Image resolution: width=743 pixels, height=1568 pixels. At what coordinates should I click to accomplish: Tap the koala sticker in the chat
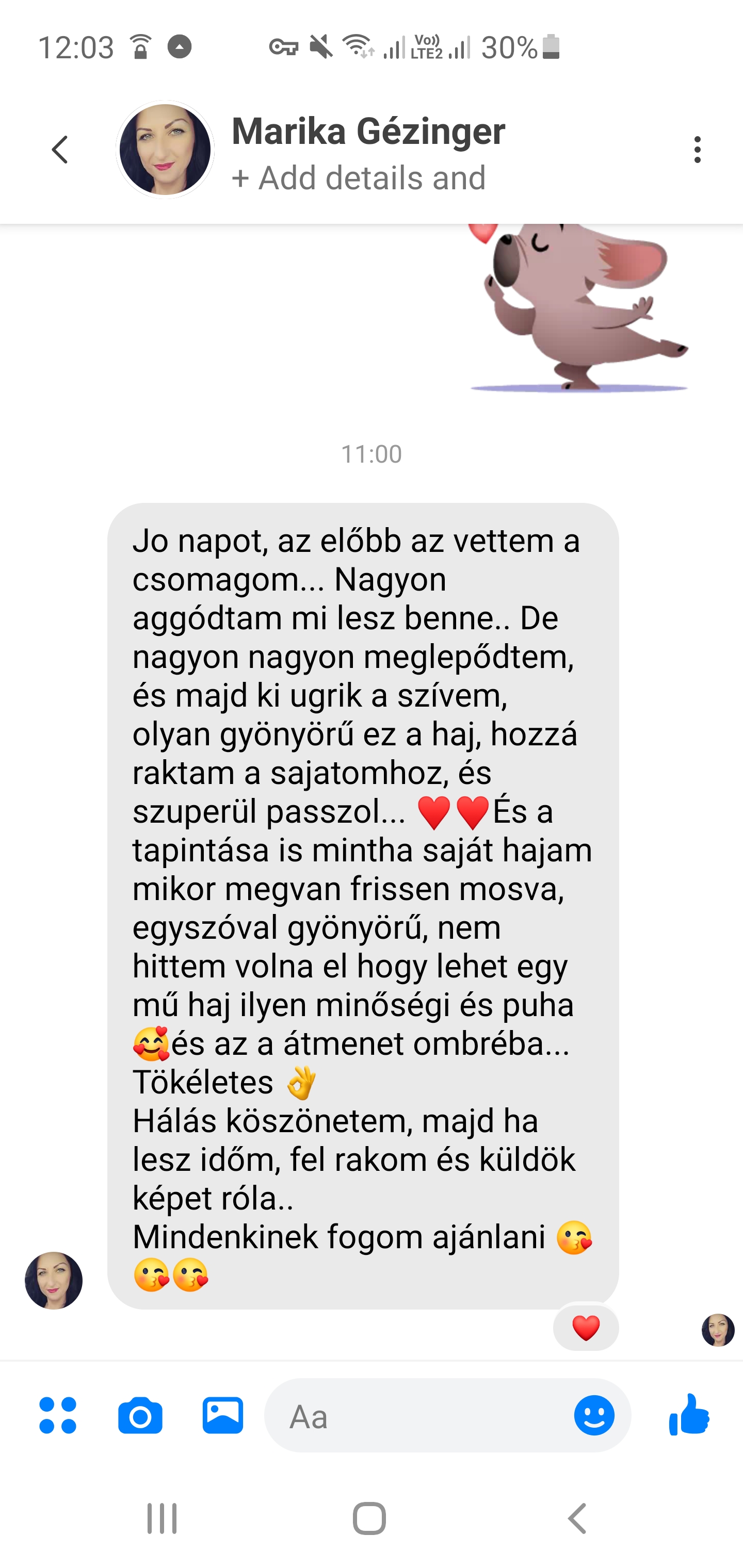(578, 307)
